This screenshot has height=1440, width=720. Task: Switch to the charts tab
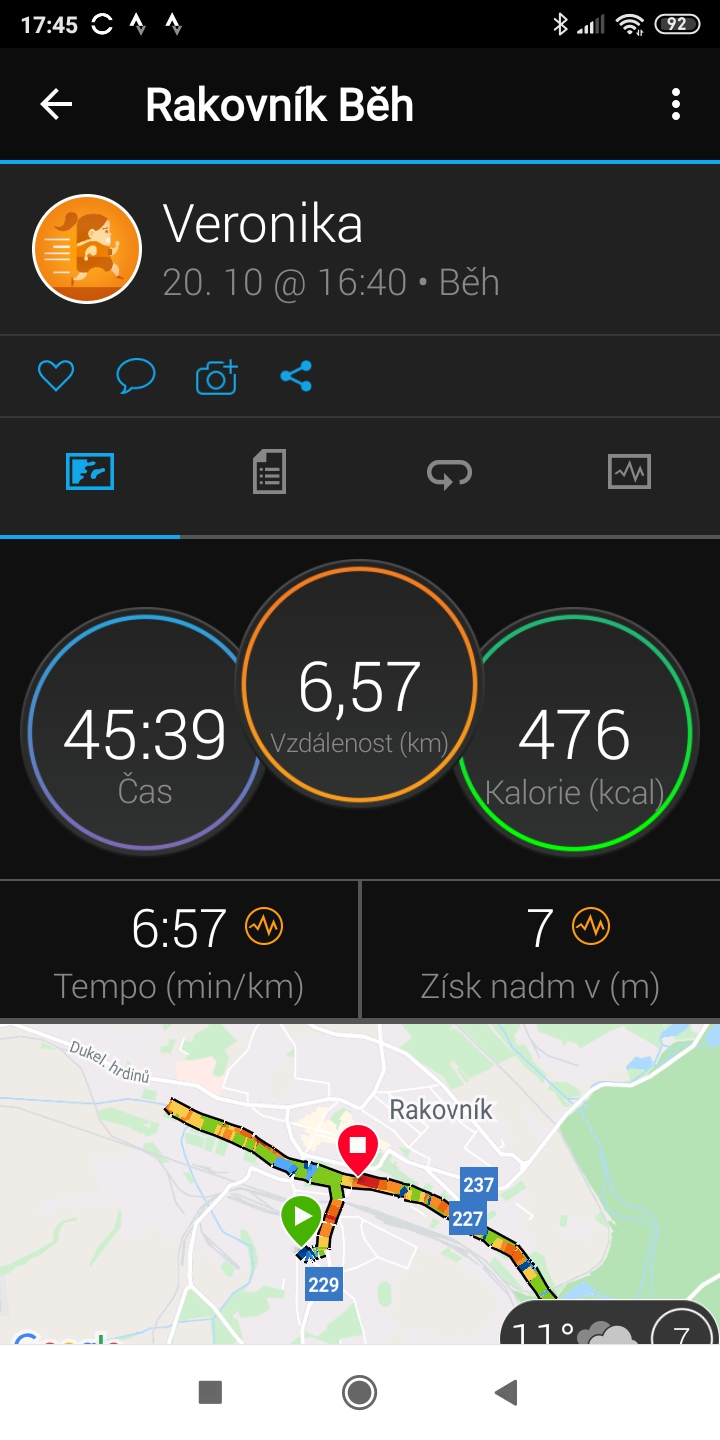click(629, 471)
